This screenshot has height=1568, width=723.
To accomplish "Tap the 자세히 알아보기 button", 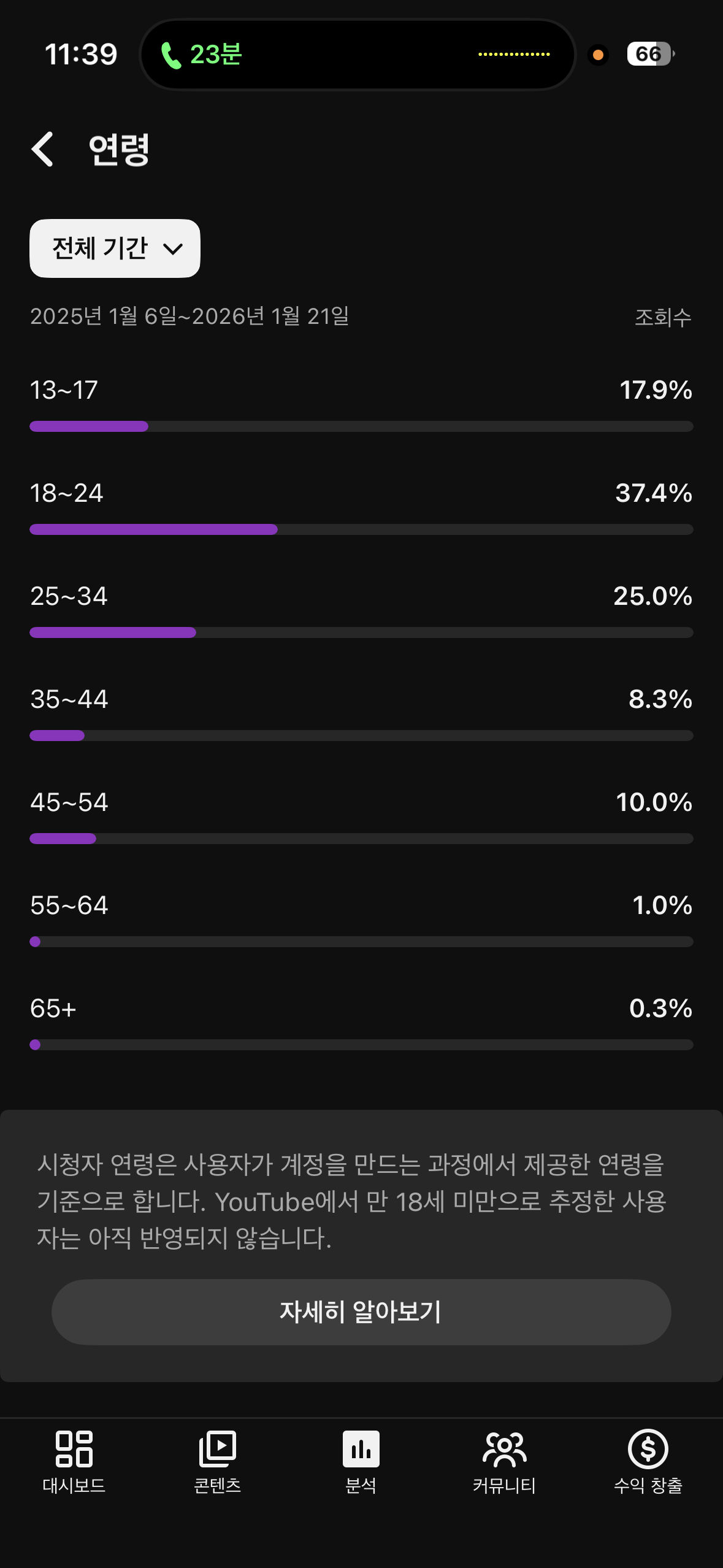I will pos(361,1312).
